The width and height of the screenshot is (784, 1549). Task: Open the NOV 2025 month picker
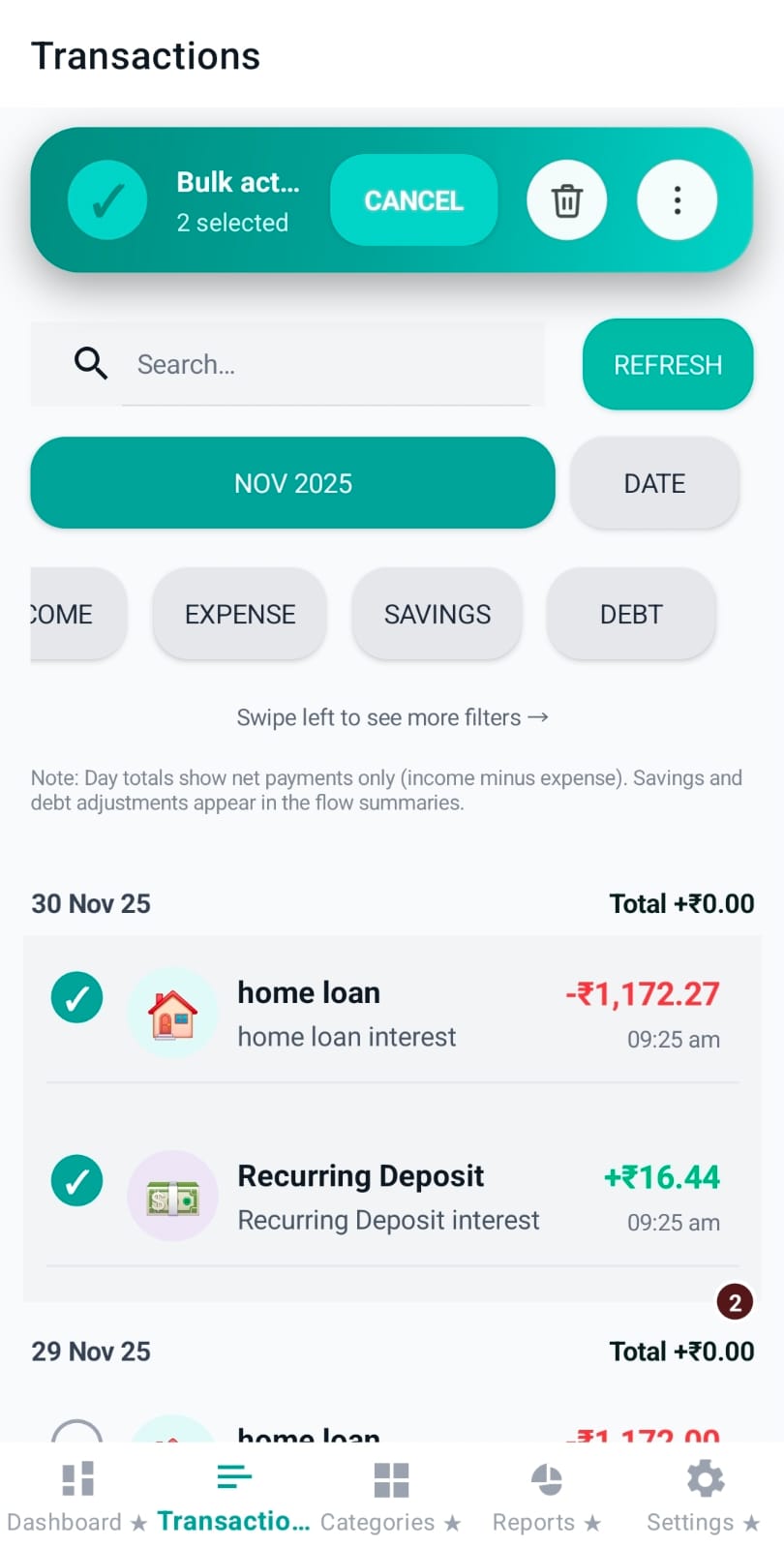pos(292,483)
